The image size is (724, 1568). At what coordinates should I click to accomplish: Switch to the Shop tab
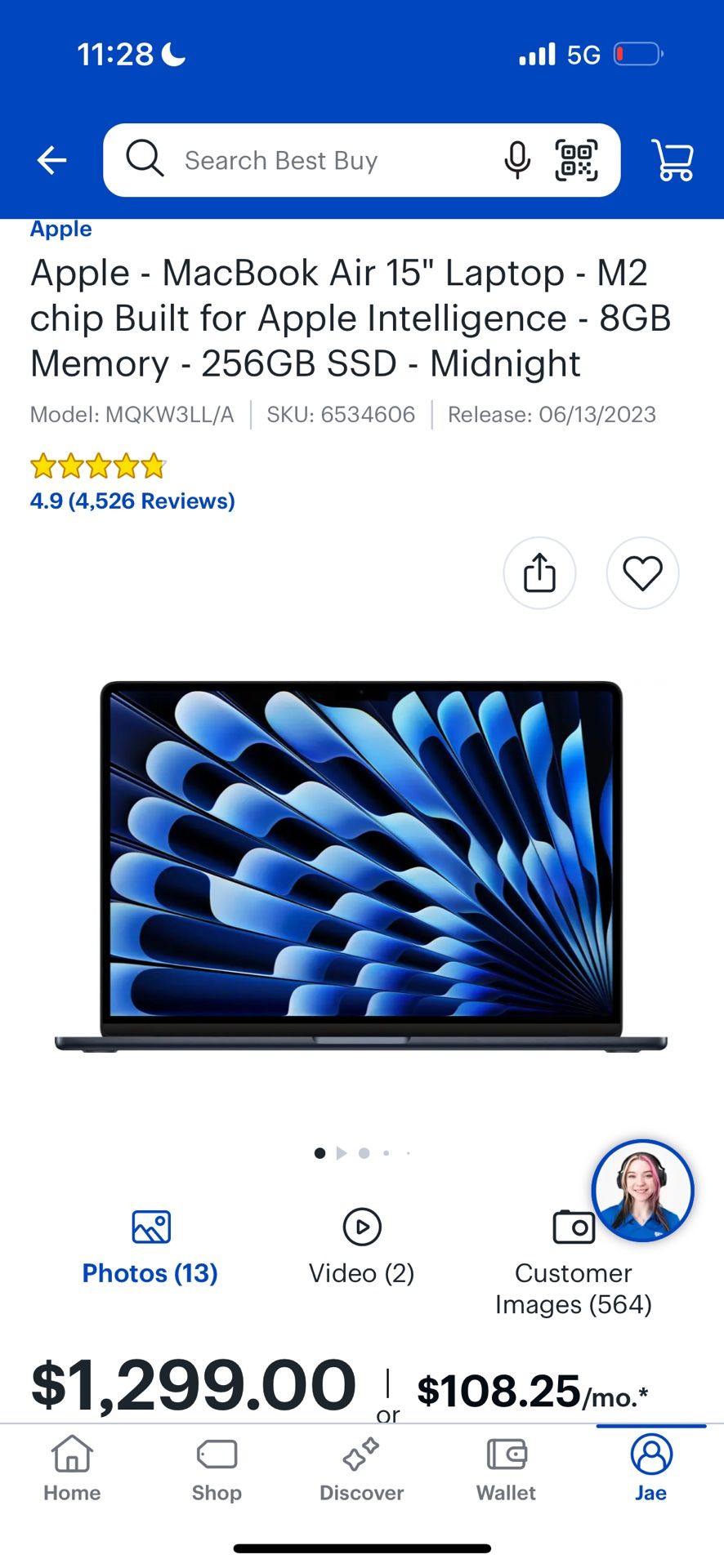pyautogui.click(x=217, y=1470)
